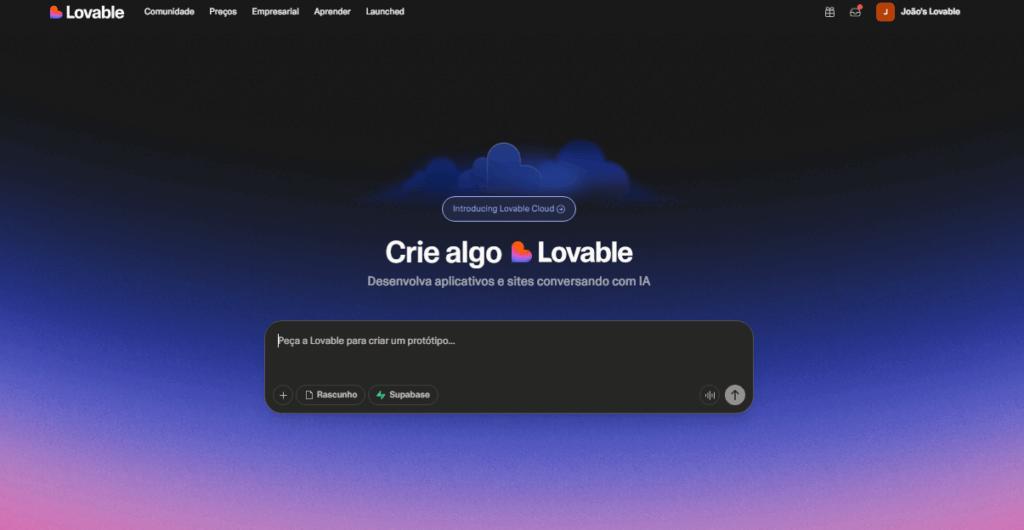
Task: Open the Preços page
Action: [x=223, y=12]
